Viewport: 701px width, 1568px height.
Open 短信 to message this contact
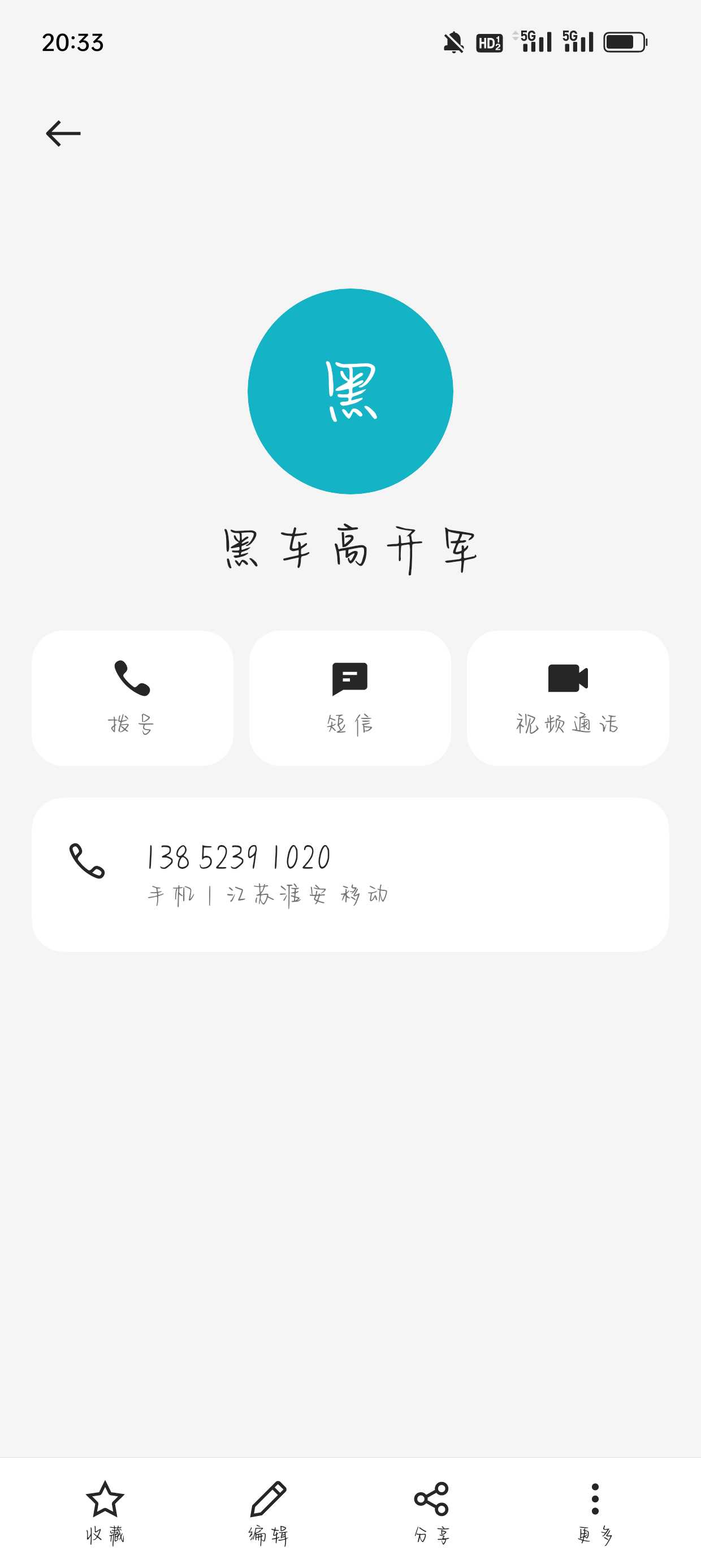pyautogui.click(x=350, y=697)
